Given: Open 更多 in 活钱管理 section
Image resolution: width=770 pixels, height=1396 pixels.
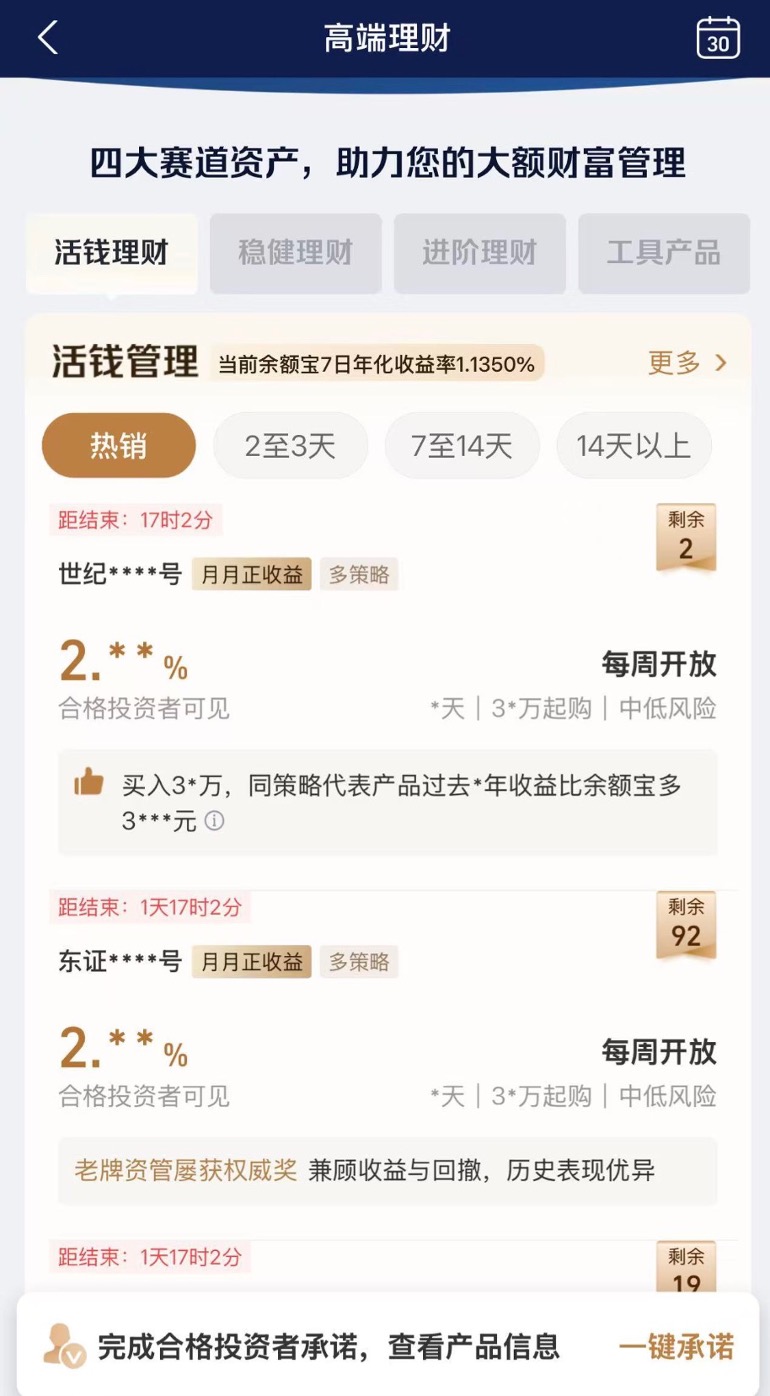Looking at the screenshot, I should coord(687,363).
